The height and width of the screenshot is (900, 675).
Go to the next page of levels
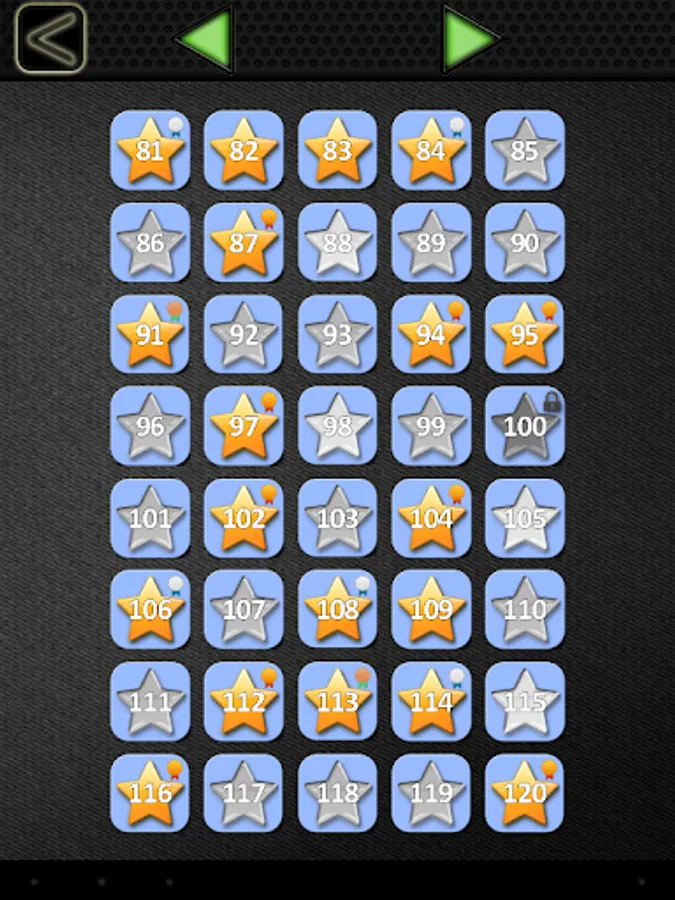pyautogui.click(x=470, y=39)
